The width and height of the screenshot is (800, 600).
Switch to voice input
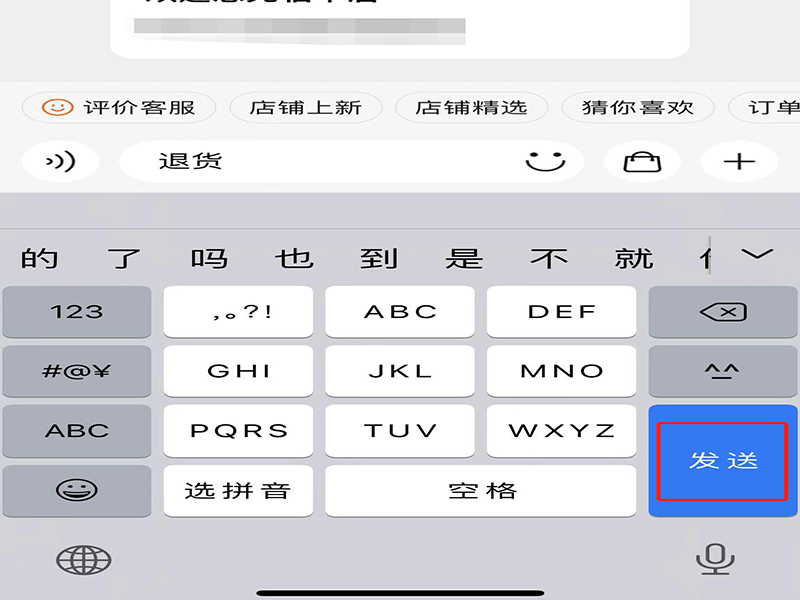point(61,161)
